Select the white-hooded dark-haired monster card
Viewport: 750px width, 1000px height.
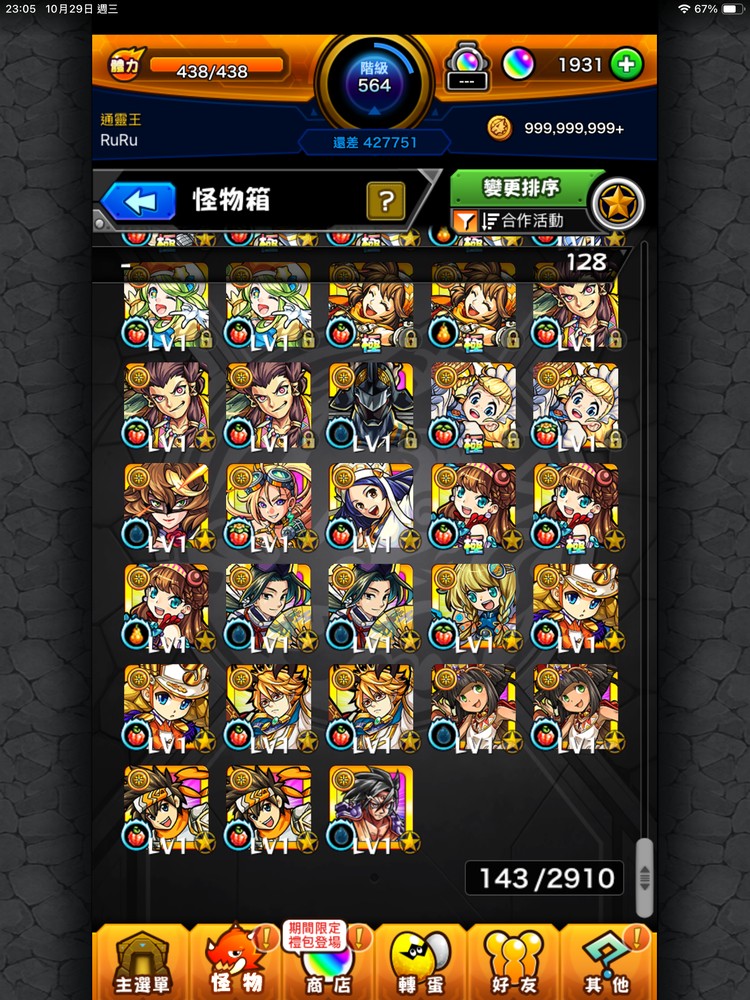click(x=371, y=506)
